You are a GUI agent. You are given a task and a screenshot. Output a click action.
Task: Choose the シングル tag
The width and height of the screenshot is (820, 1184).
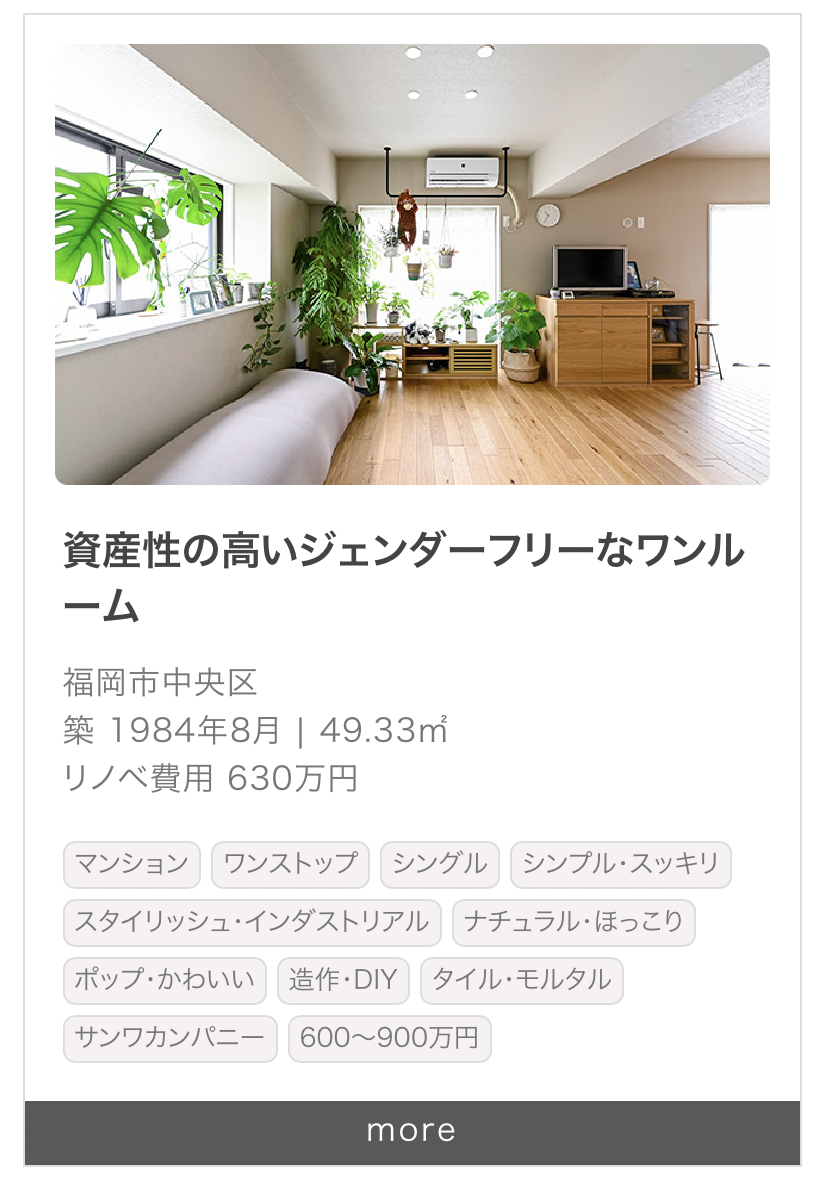[439, 864]
